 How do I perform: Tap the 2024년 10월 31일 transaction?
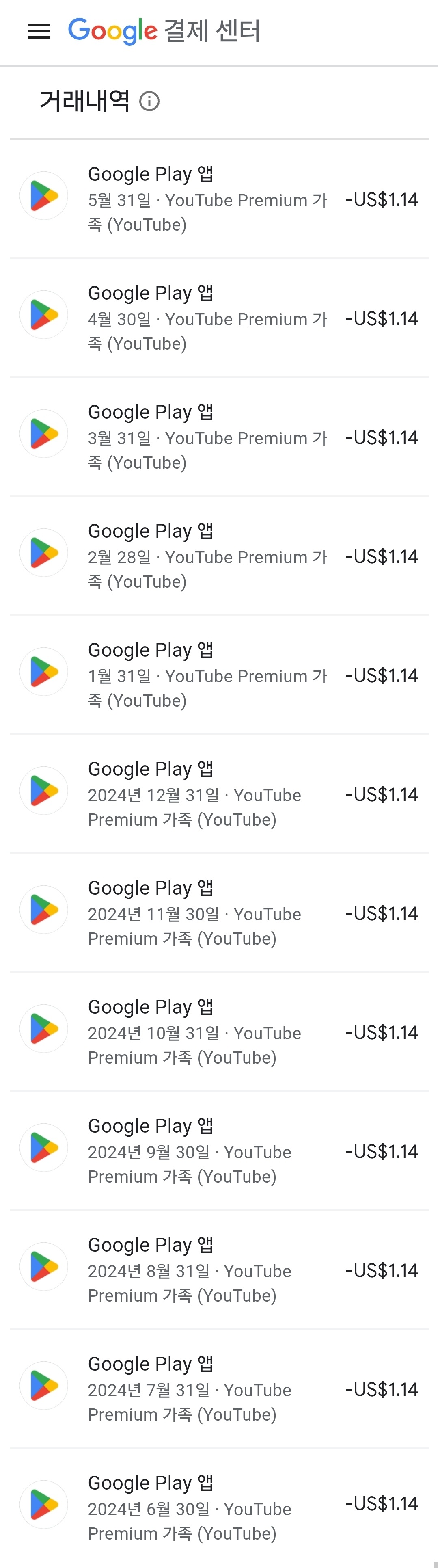click(219, 1032)
